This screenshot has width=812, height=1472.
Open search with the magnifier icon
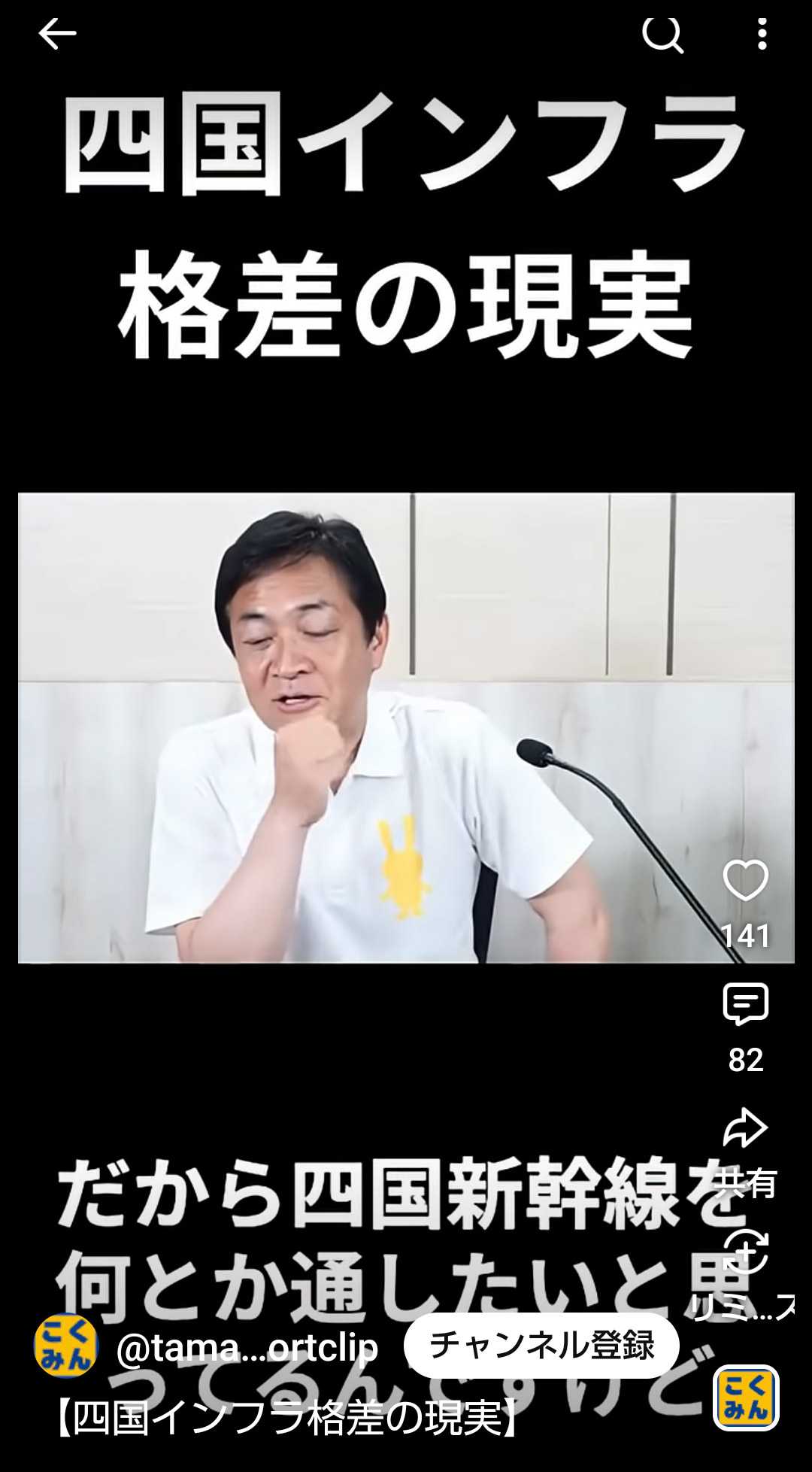662,34
